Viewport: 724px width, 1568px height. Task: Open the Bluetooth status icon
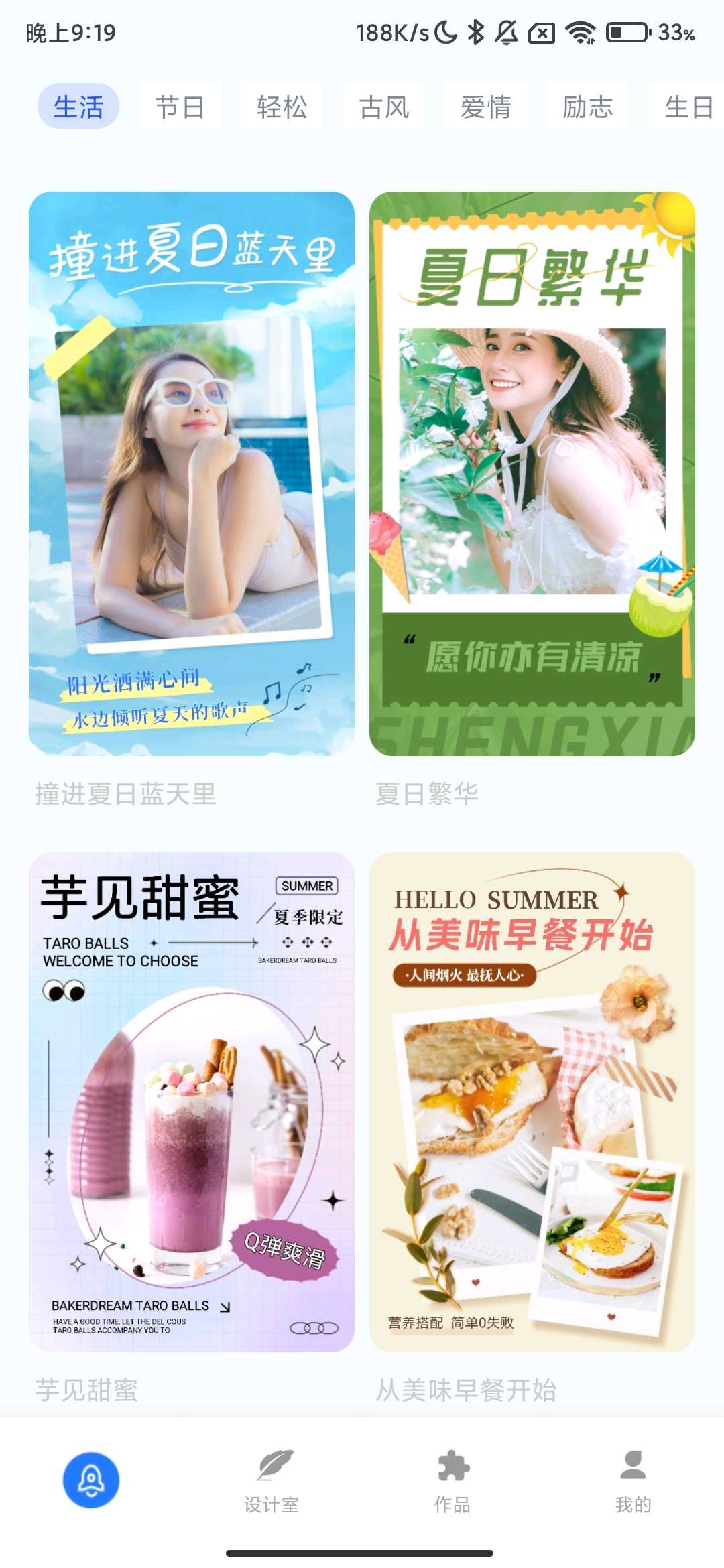[x=477, y=32]
